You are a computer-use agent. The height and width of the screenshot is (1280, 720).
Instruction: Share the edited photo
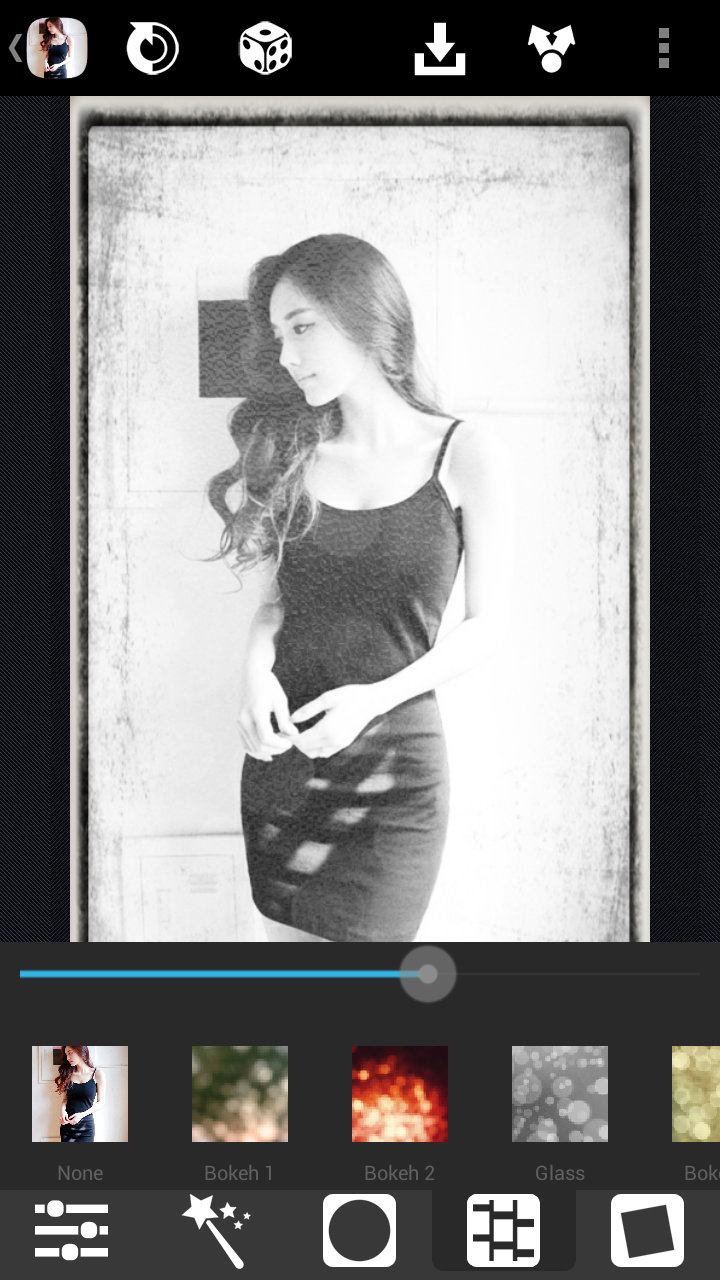click(x=551, y=47)
